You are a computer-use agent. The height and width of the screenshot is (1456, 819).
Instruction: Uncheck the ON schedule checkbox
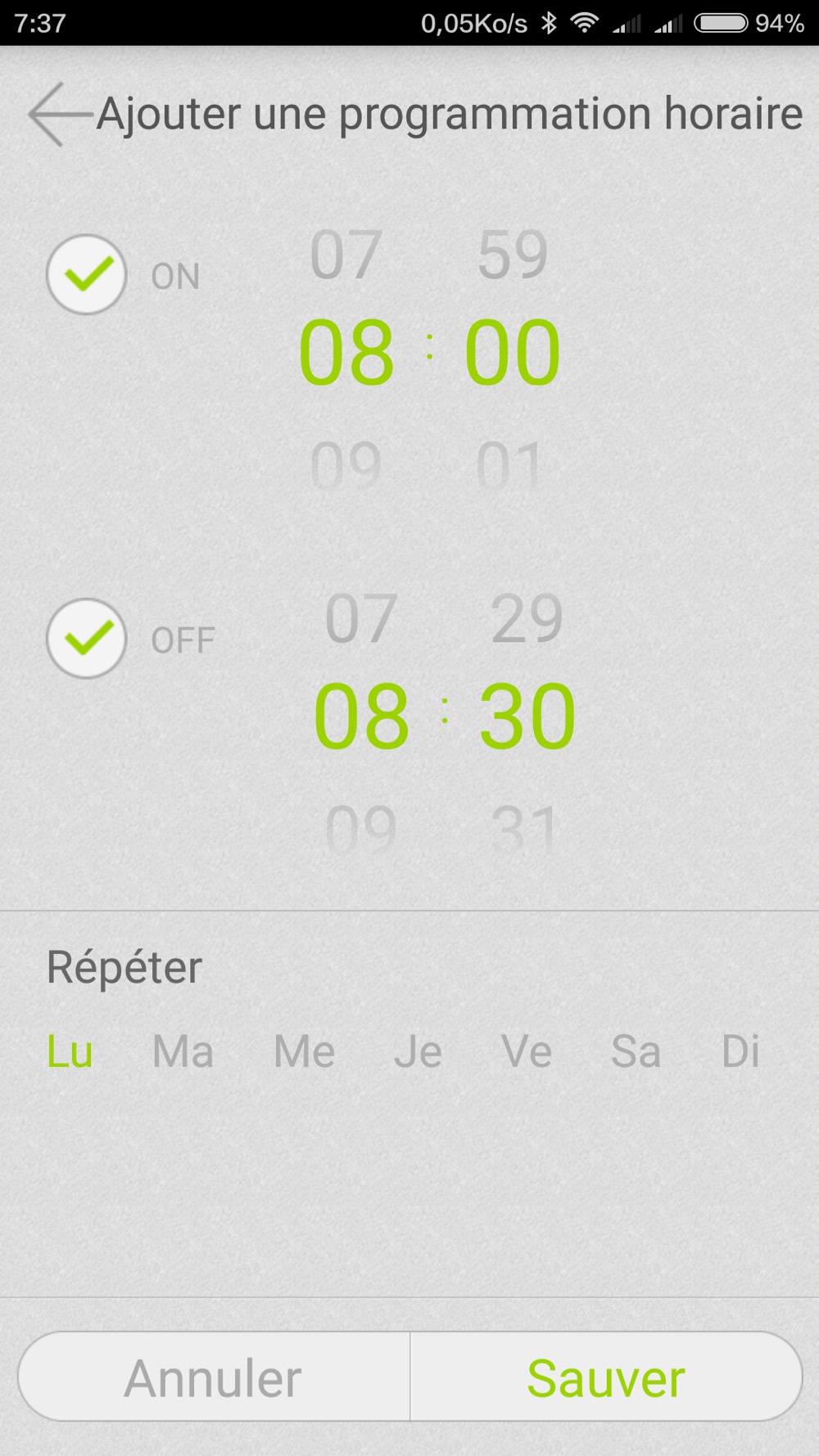pos(87,274)
